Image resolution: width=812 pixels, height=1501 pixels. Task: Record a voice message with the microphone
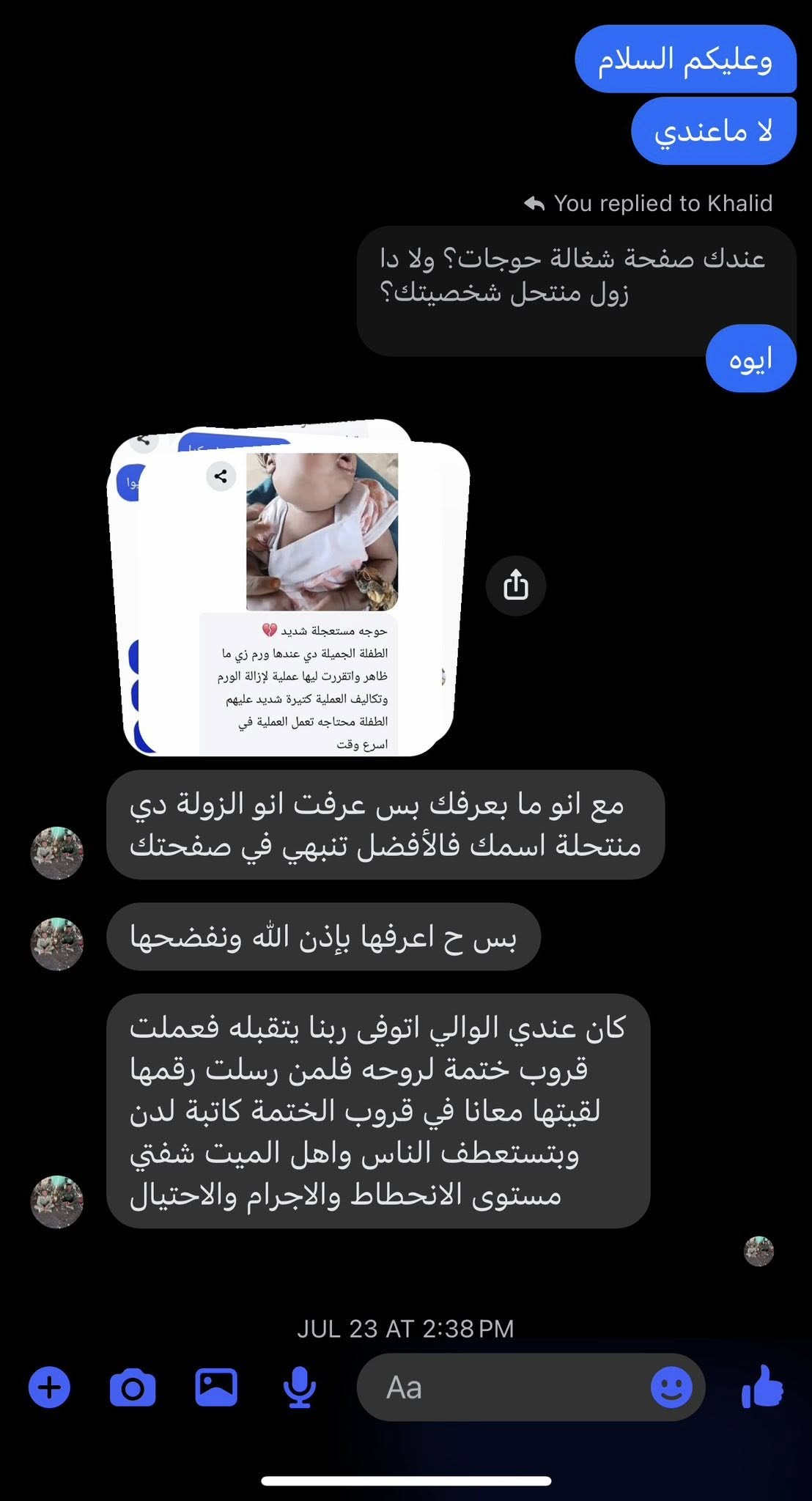pyautogui.click(x=300, y=1387)
